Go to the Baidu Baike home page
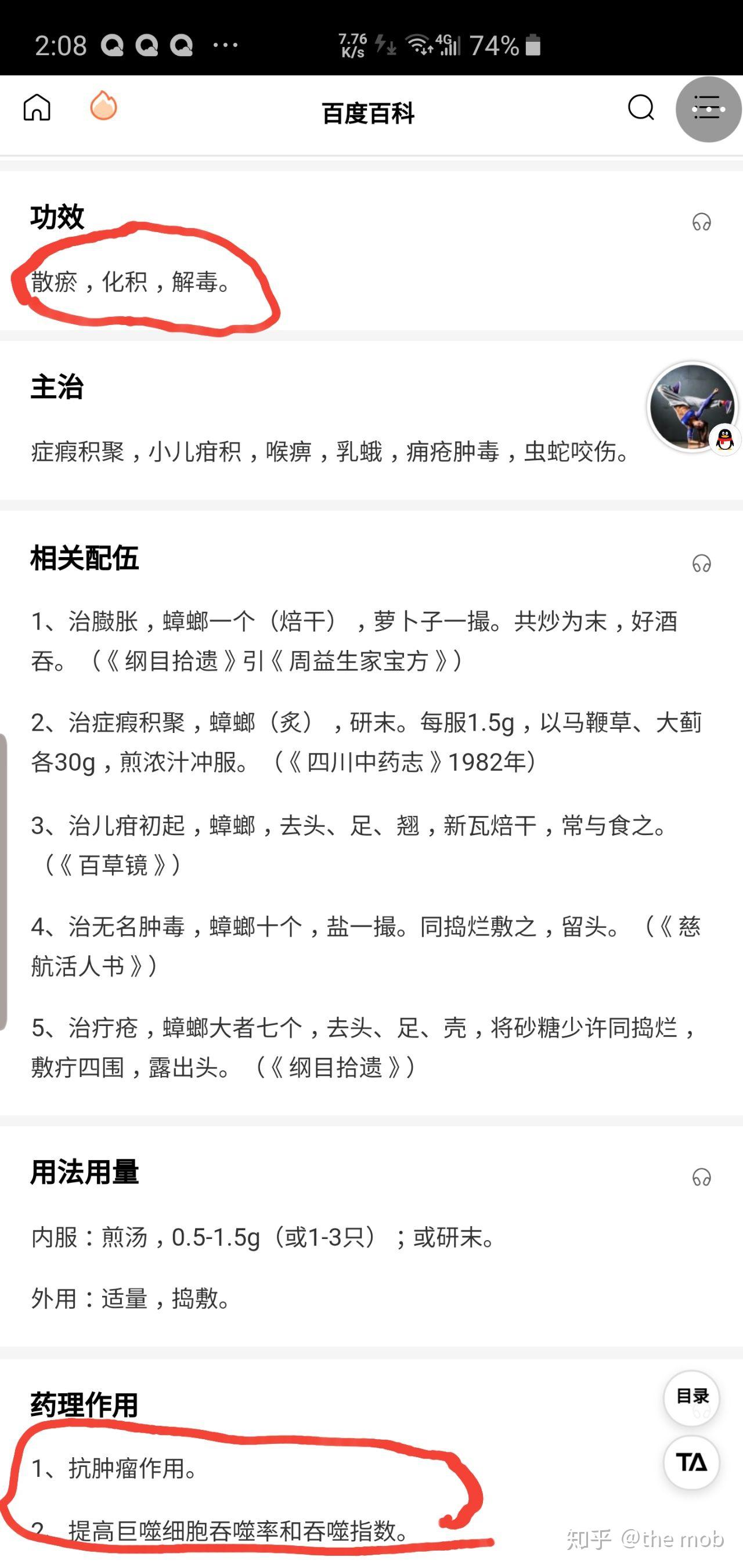This screenshot has width=743, height=1568. (x=37, y=108)
